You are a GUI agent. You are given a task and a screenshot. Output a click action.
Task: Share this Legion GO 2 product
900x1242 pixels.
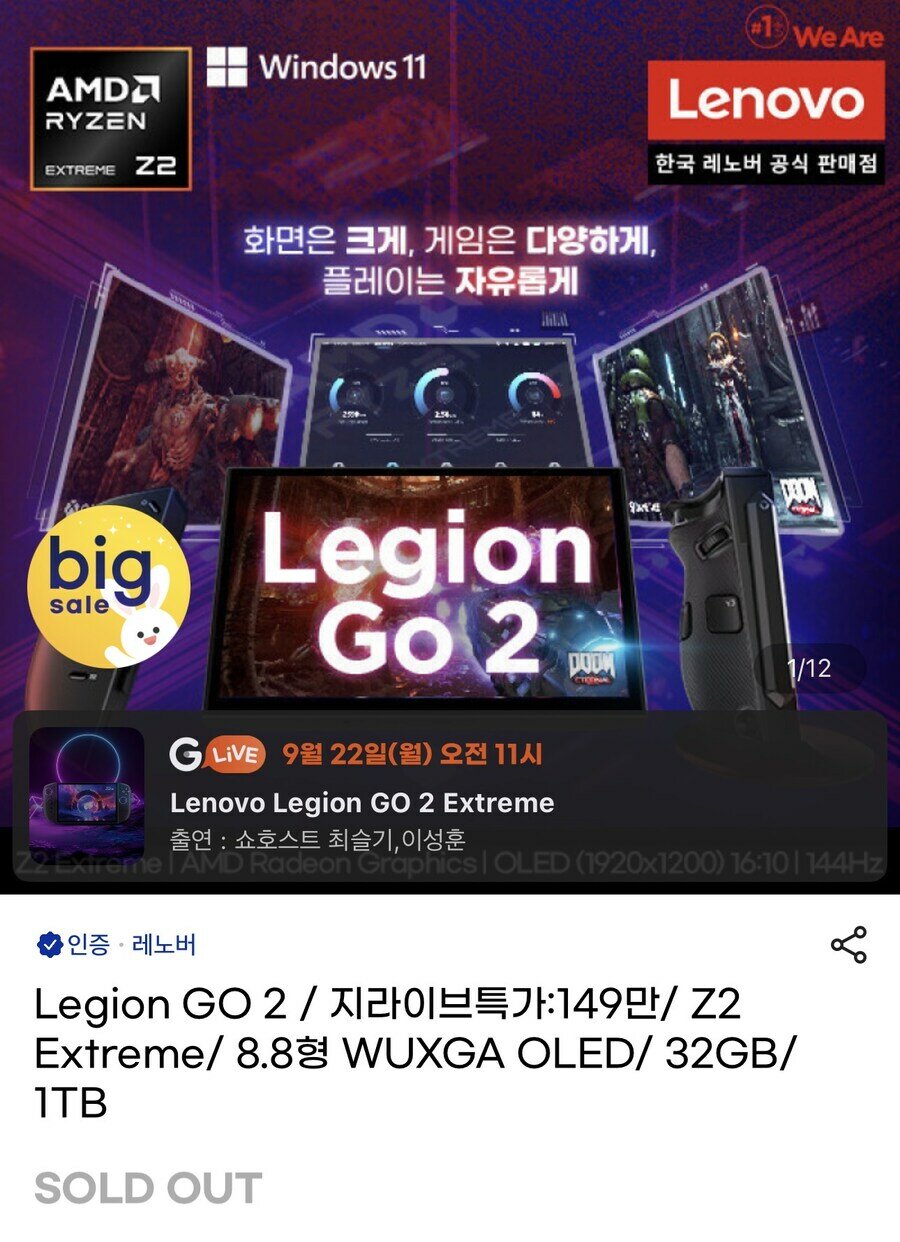coord(849,945)
